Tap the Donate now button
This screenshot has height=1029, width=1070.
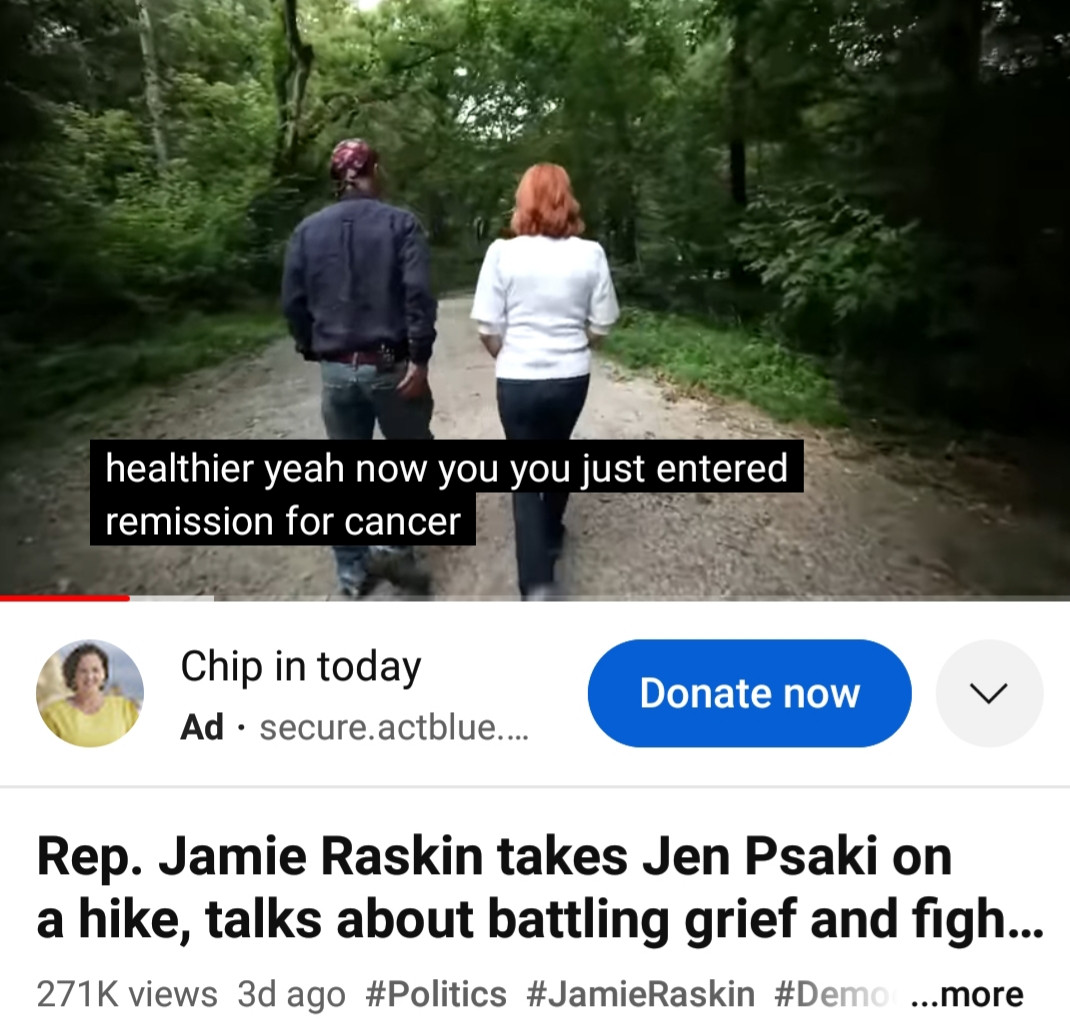click(749, 693)
